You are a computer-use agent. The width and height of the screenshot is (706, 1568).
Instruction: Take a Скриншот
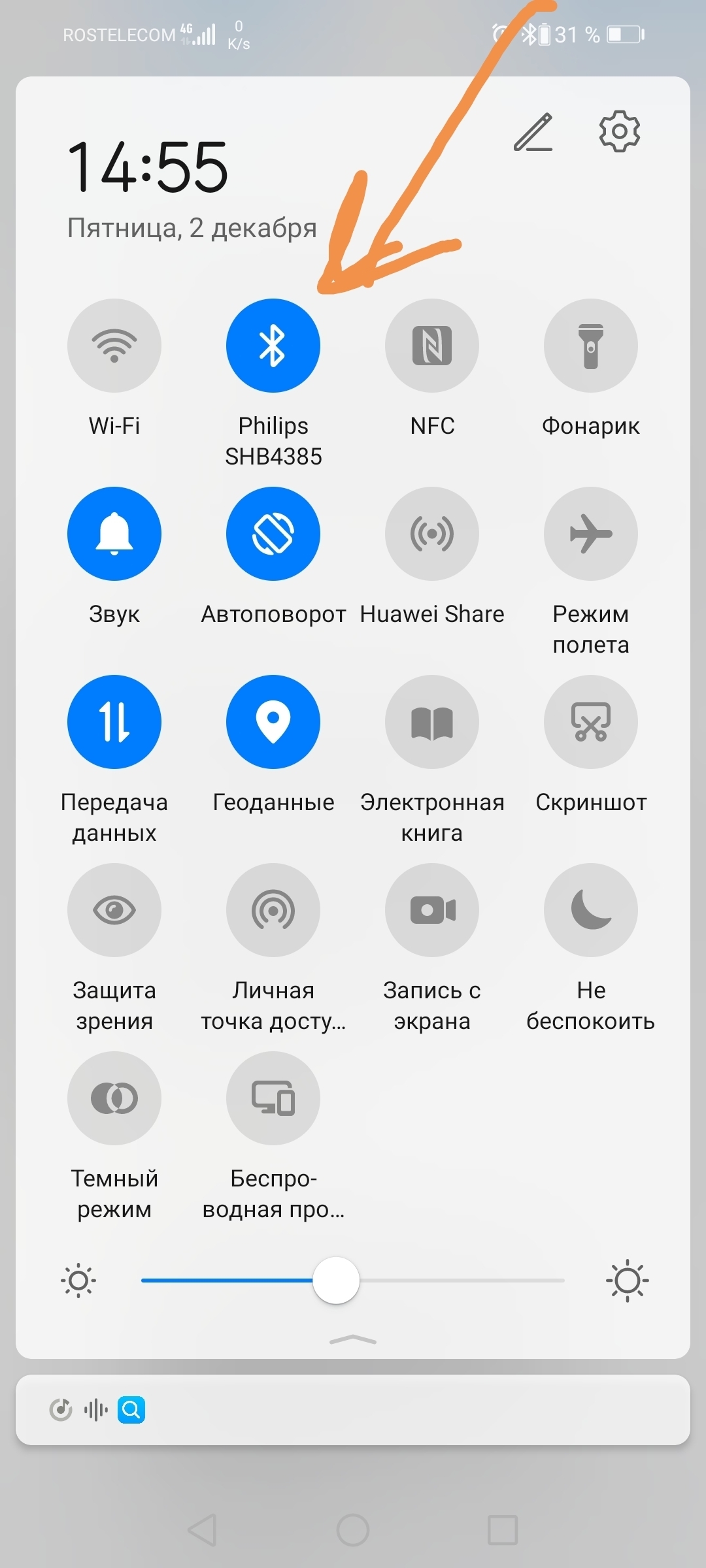click(x=591, y=722)
